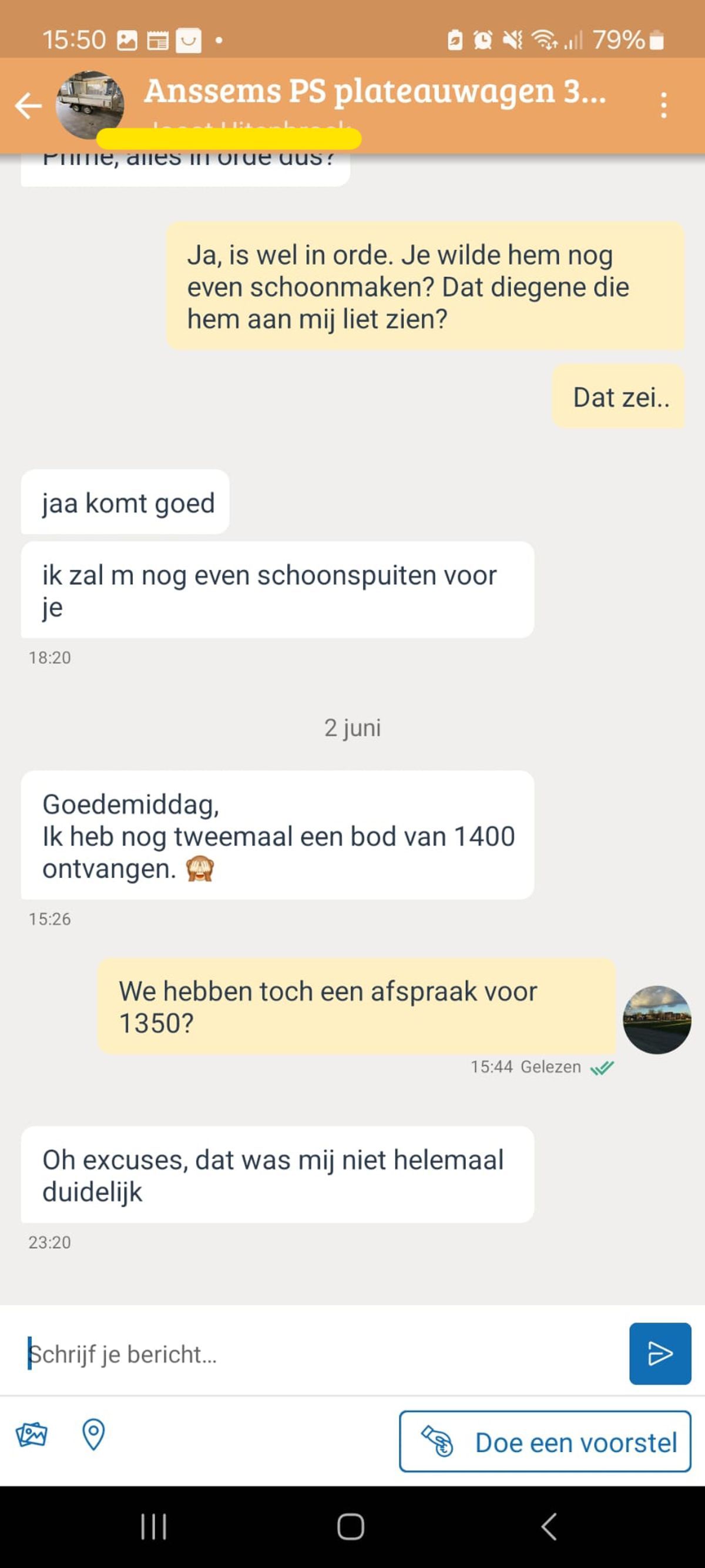
Task: Open the three-dot overflow menu
Action: click(663, 105)
